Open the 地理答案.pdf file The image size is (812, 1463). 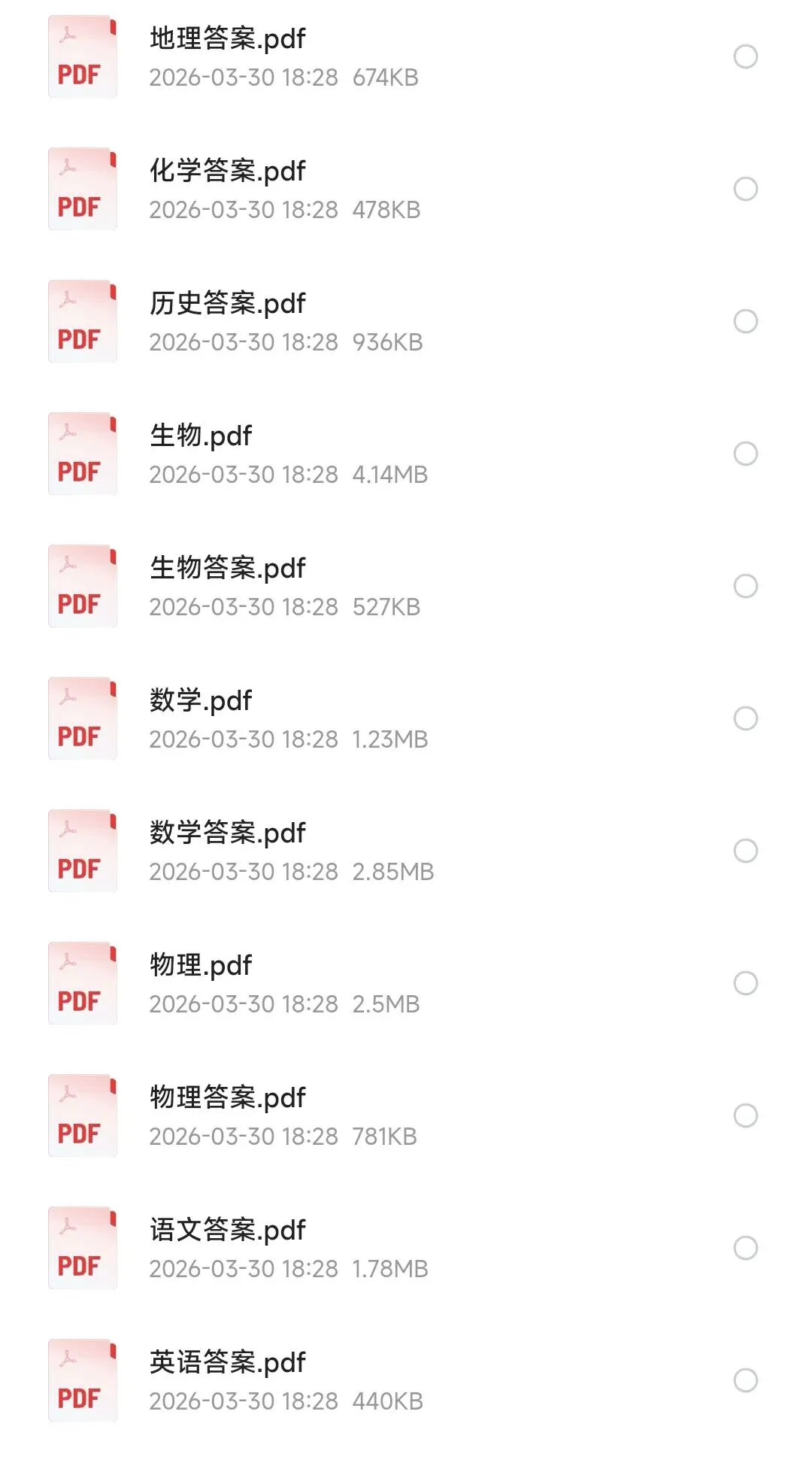click(x=227, y=39)
